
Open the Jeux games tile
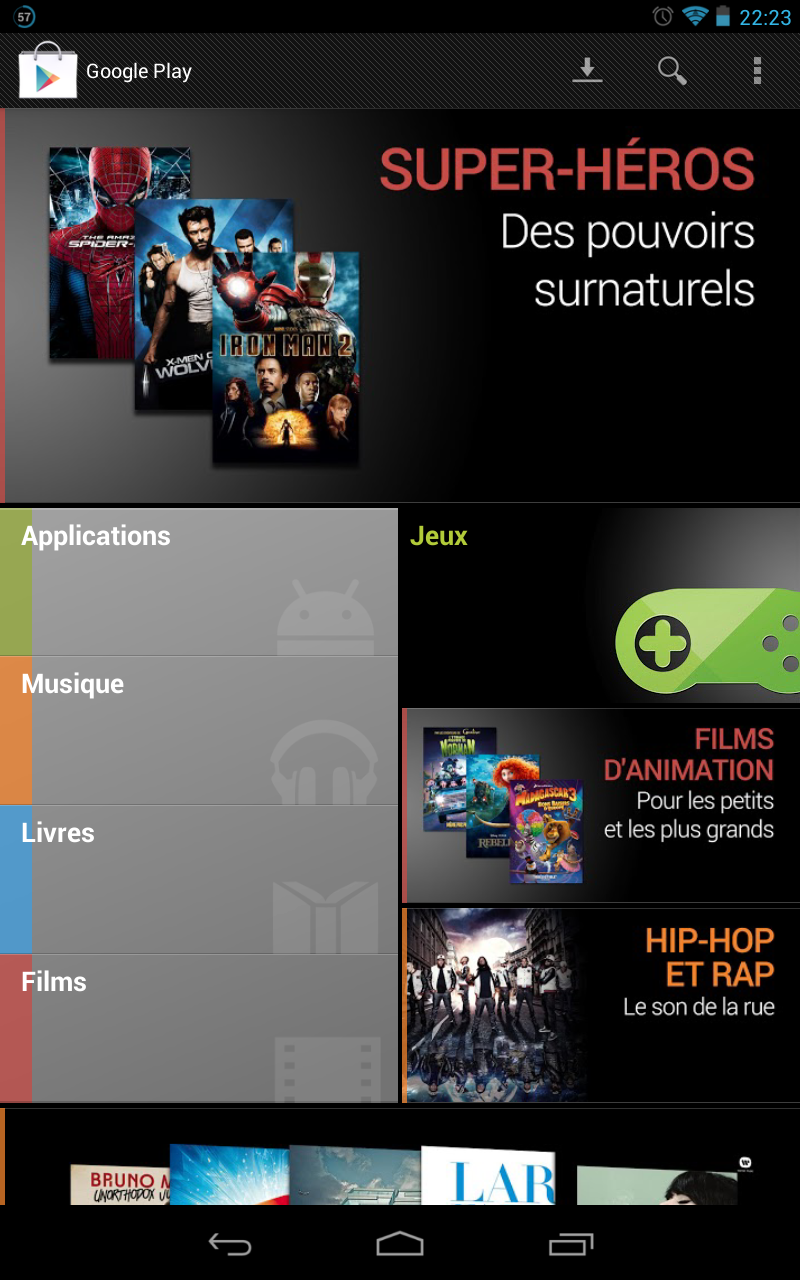click(x=600, y=605)
